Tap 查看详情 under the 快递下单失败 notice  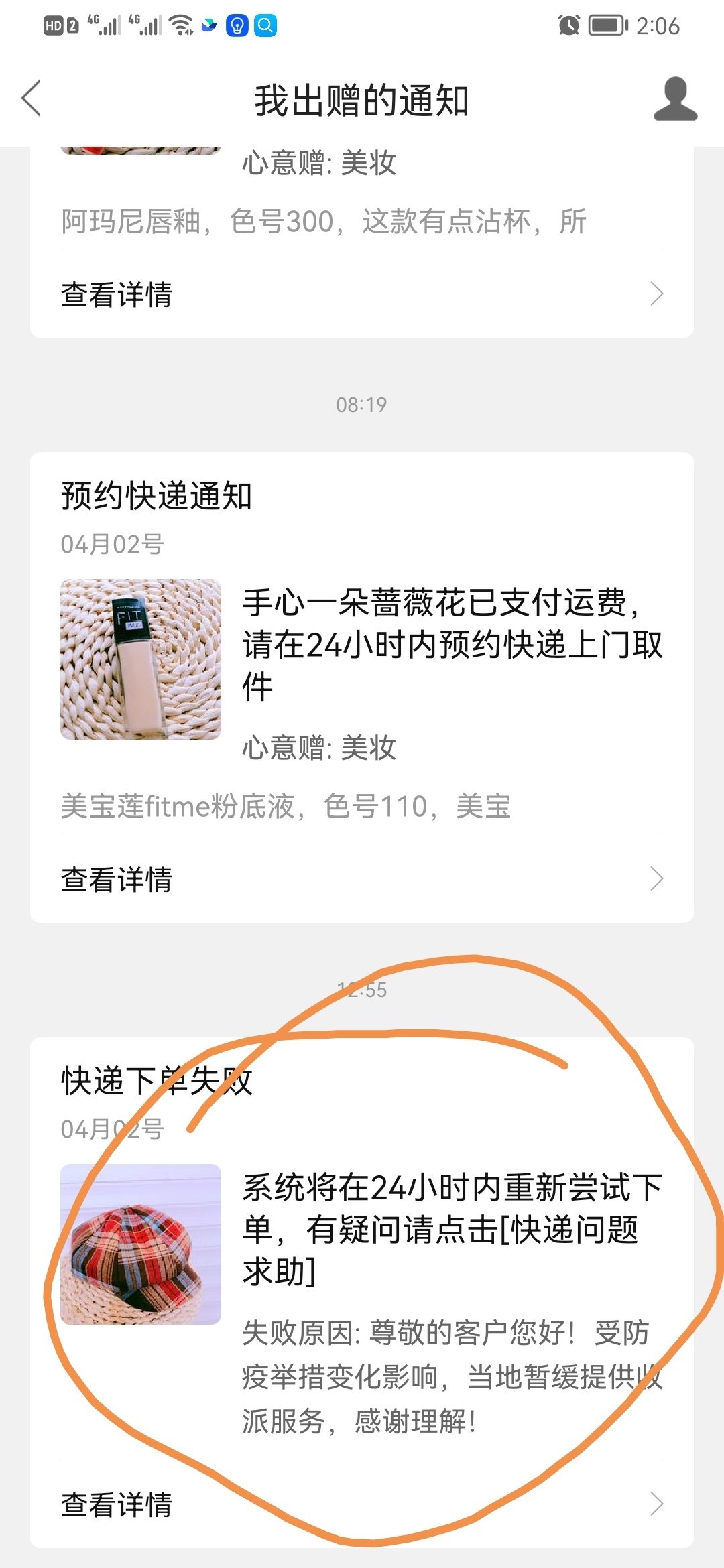coord(362,1504)
